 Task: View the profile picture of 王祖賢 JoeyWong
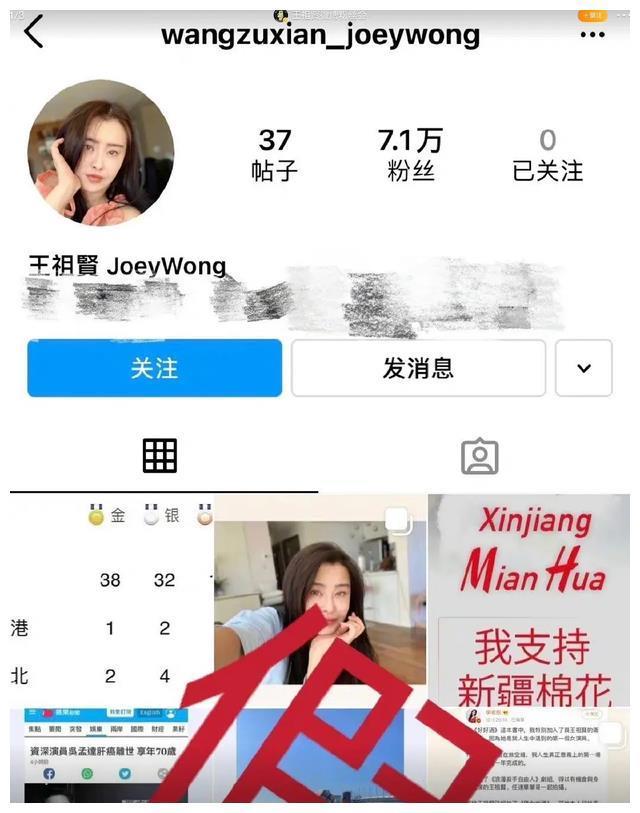coord(100,152)
